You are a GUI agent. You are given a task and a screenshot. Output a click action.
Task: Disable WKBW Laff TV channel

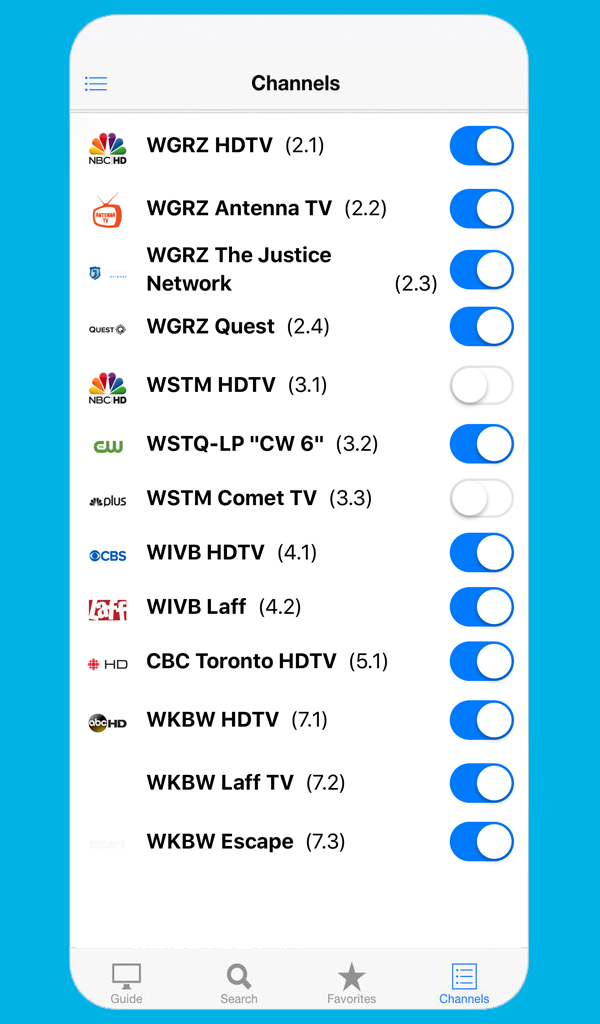point(481,783)
